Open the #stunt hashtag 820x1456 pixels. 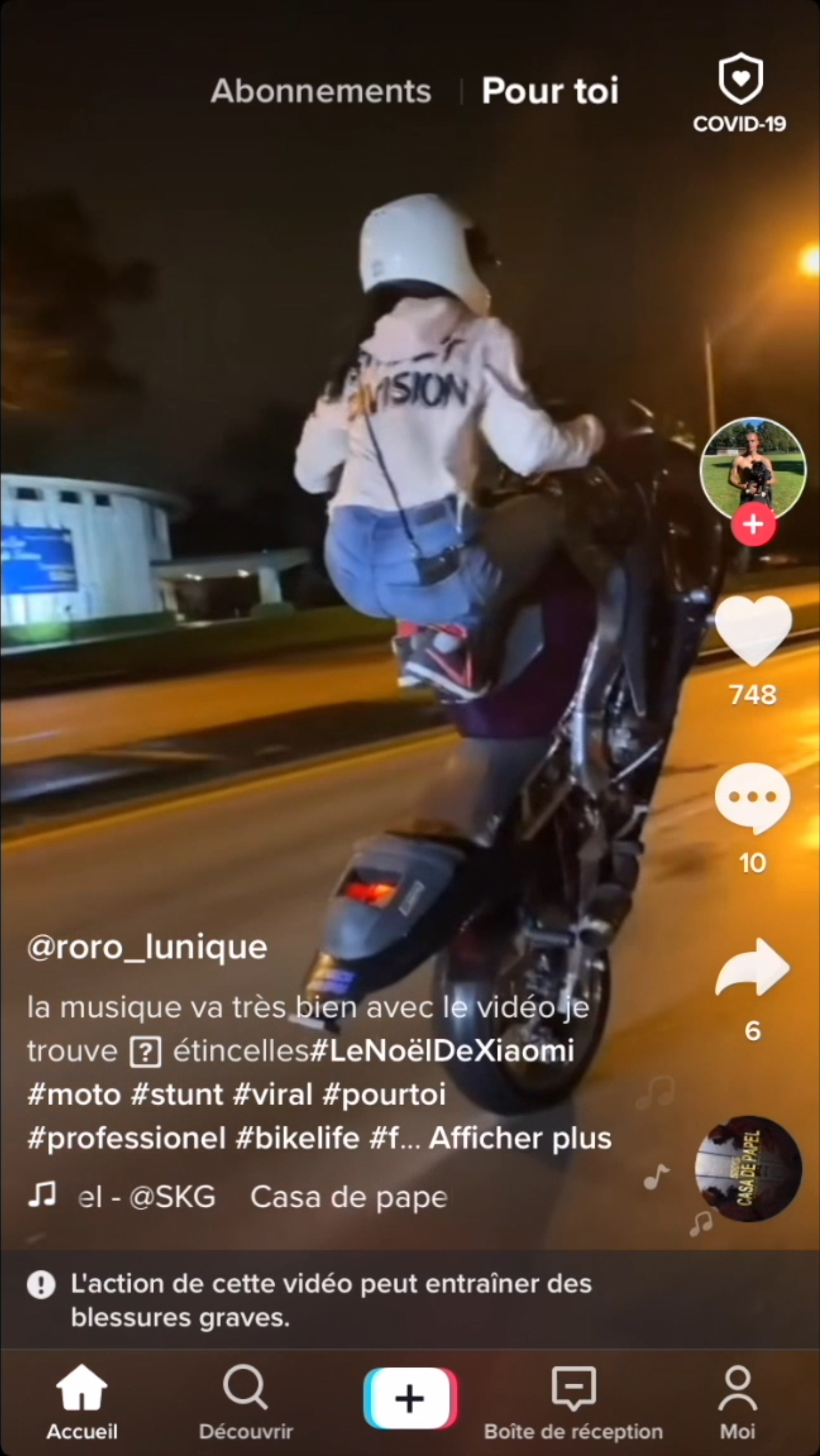[177, 1094]
